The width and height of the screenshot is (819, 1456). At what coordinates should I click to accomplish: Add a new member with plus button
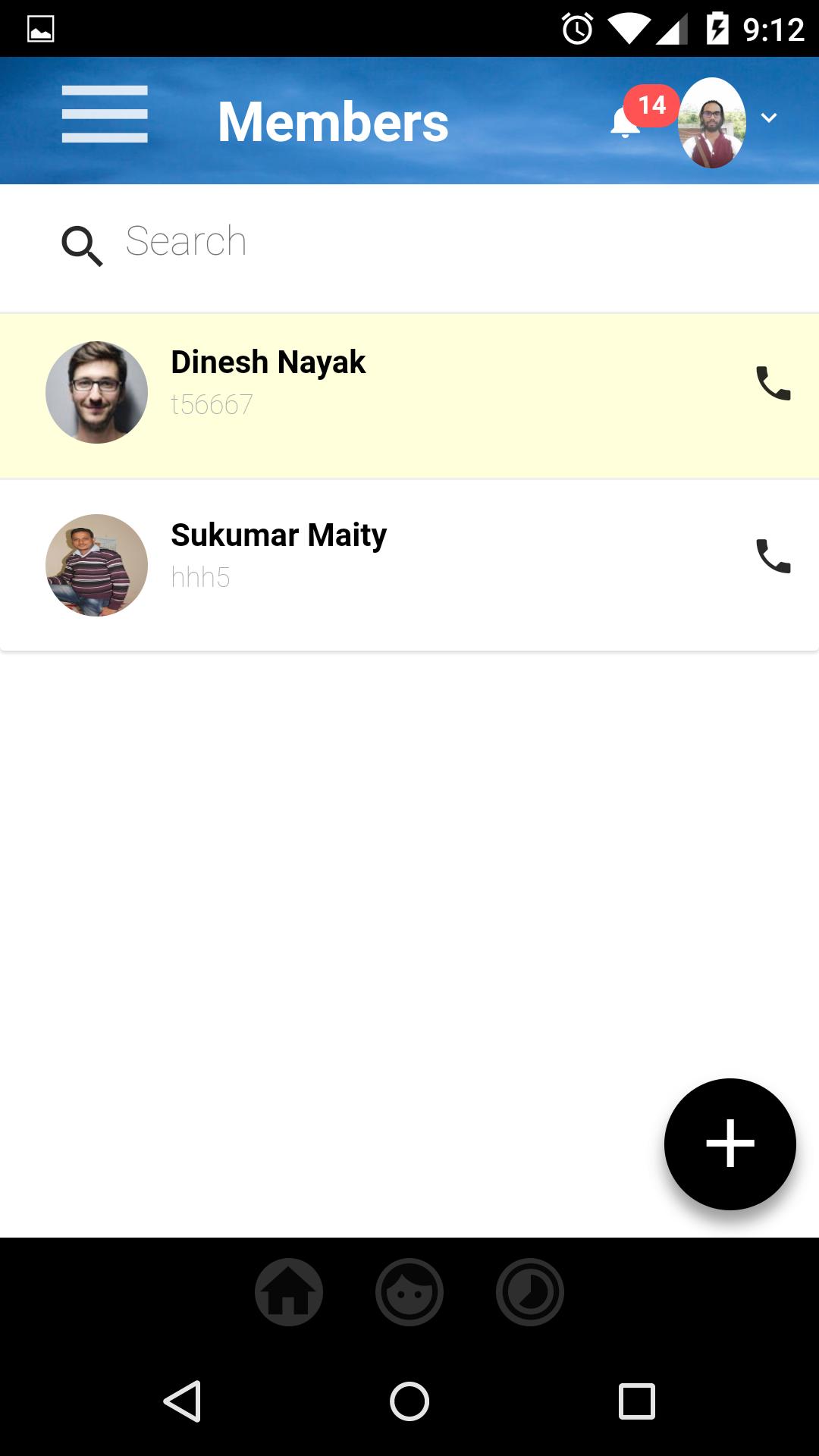[730, 1144]
